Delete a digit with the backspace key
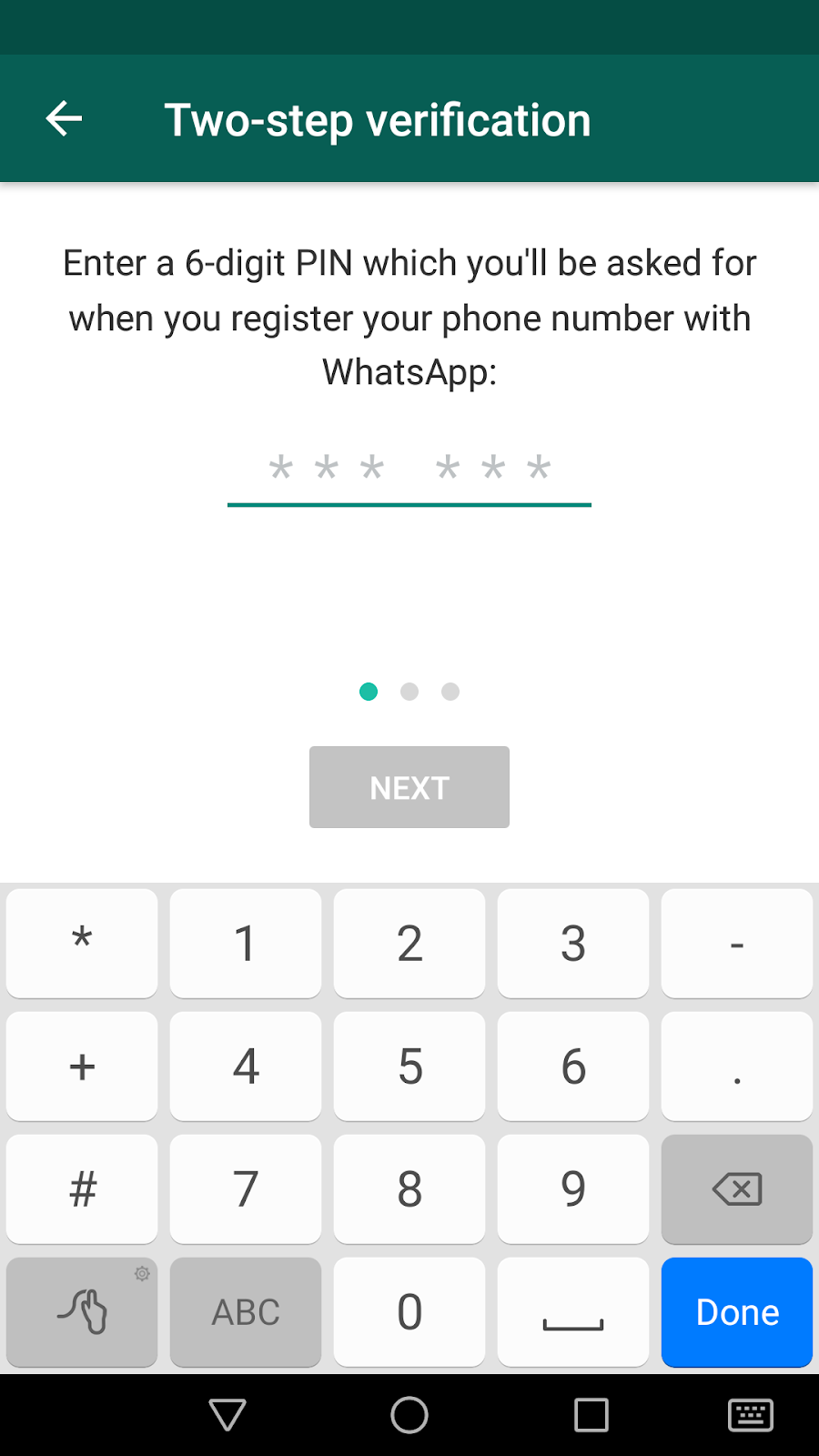819x1456 pixels. [x=737, y=1188]
